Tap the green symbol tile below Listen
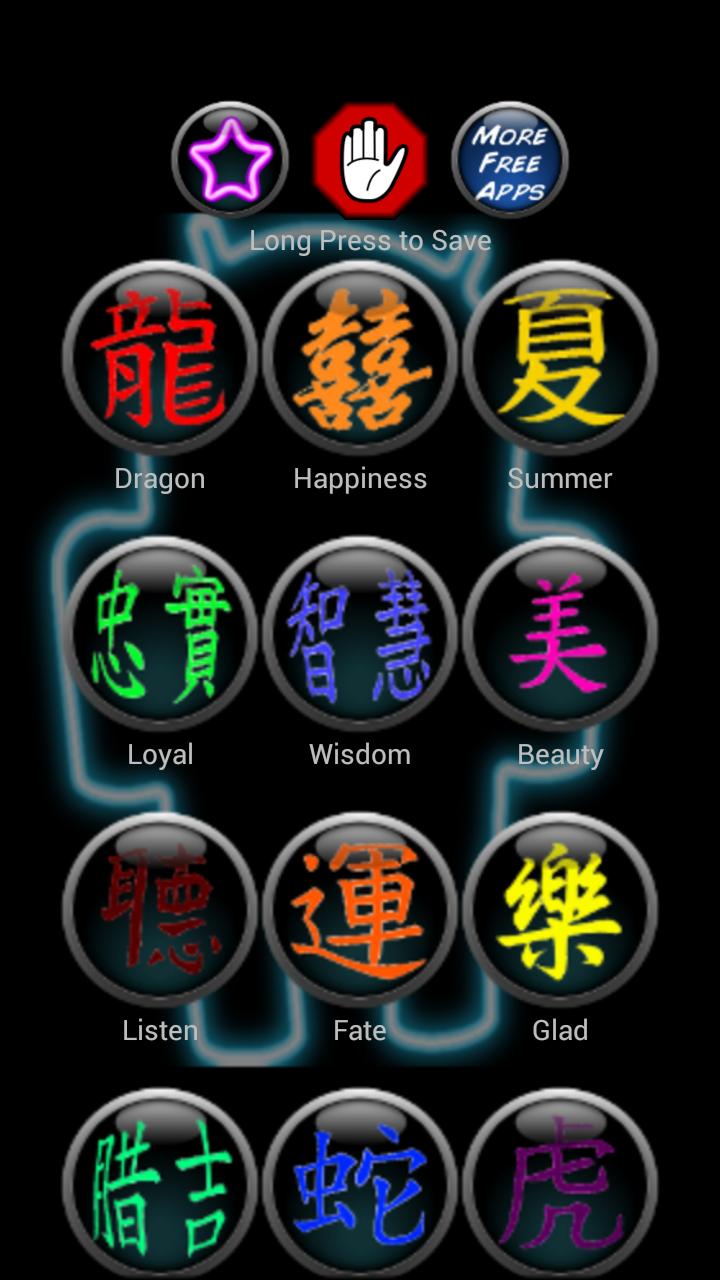 (x=160, y=1185)
